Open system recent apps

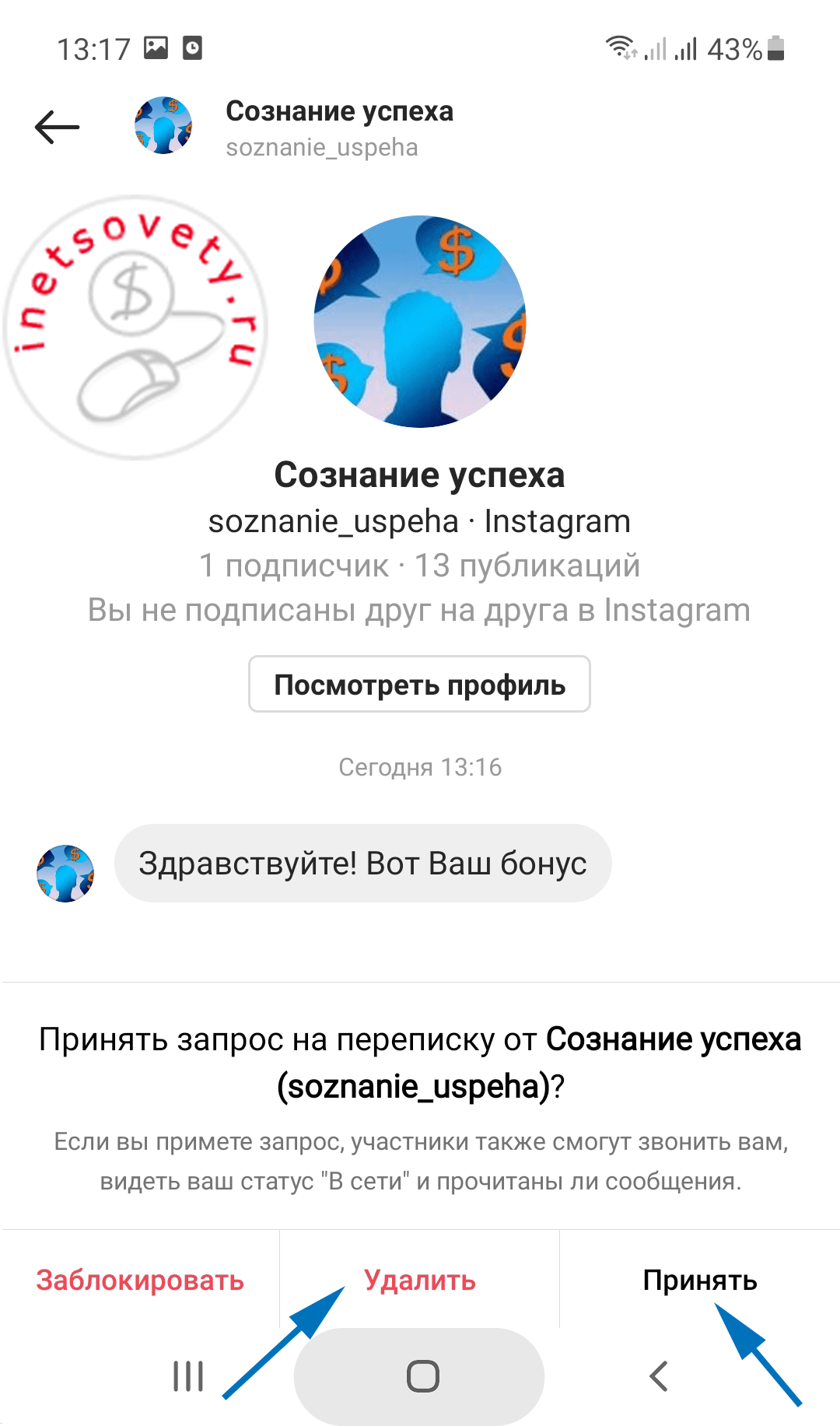(188, 1375)
